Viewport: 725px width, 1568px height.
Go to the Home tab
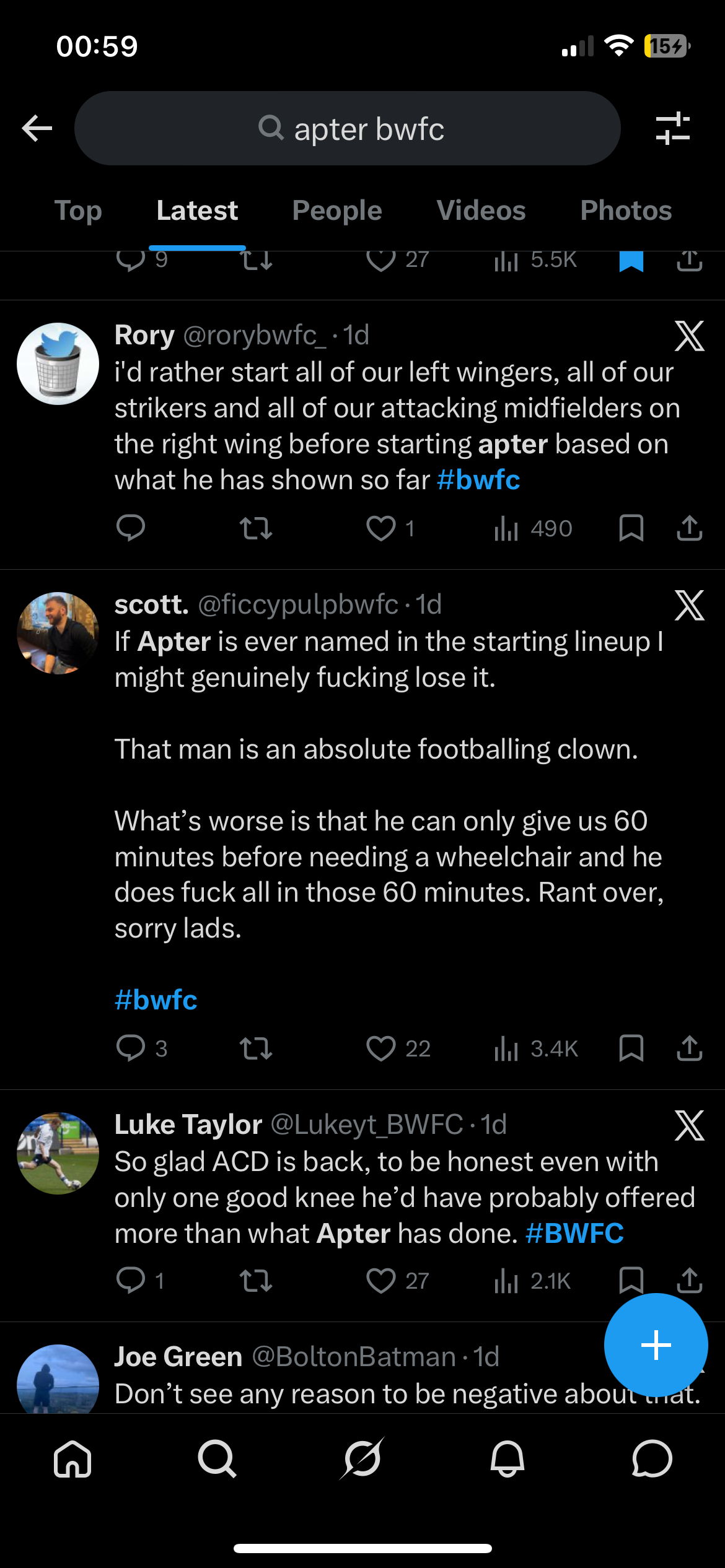point(72,1459)
